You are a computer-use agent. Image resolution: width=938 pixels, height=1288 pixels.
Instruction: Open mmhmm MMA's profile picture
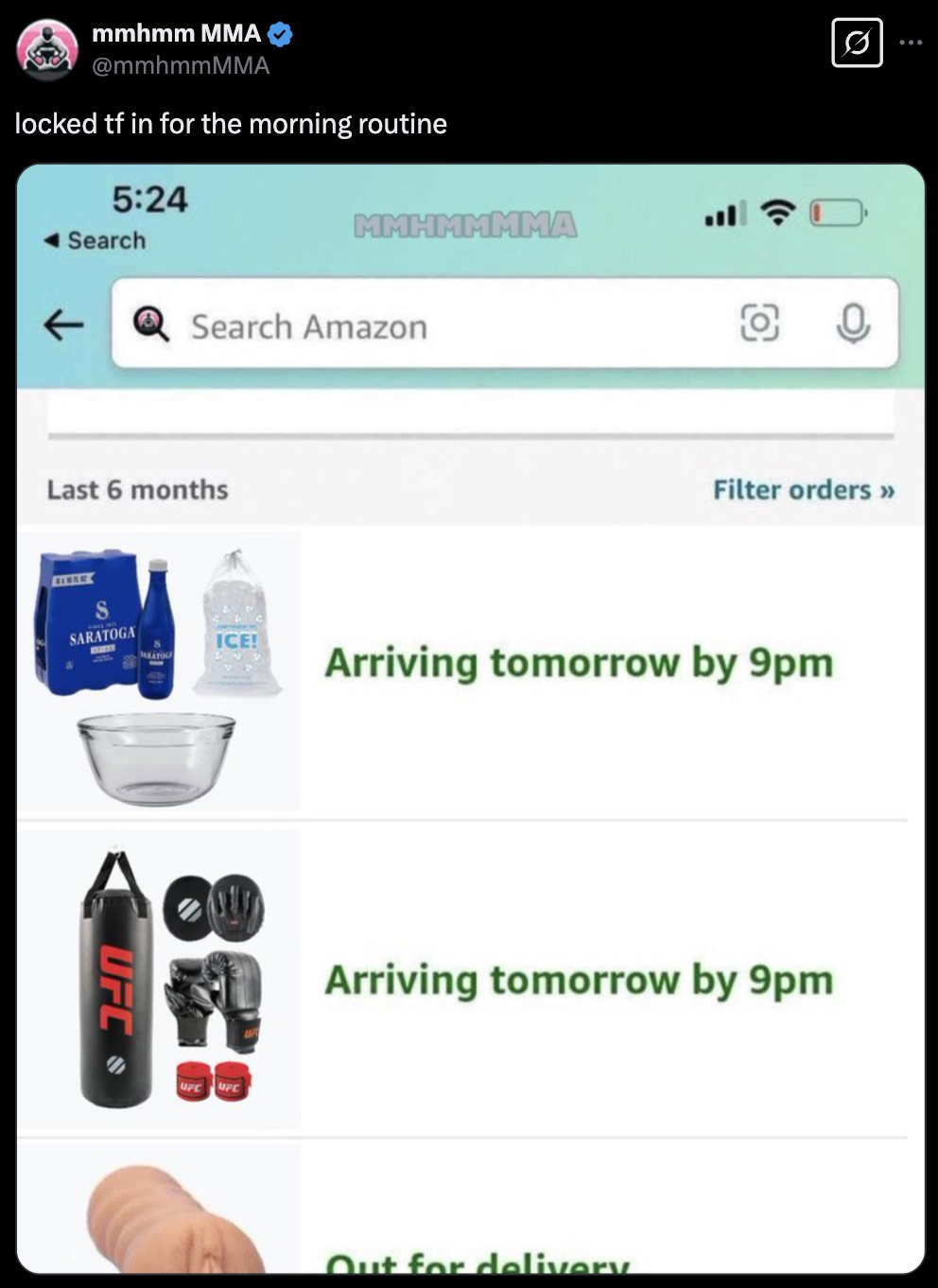click(x=47, y=49)
